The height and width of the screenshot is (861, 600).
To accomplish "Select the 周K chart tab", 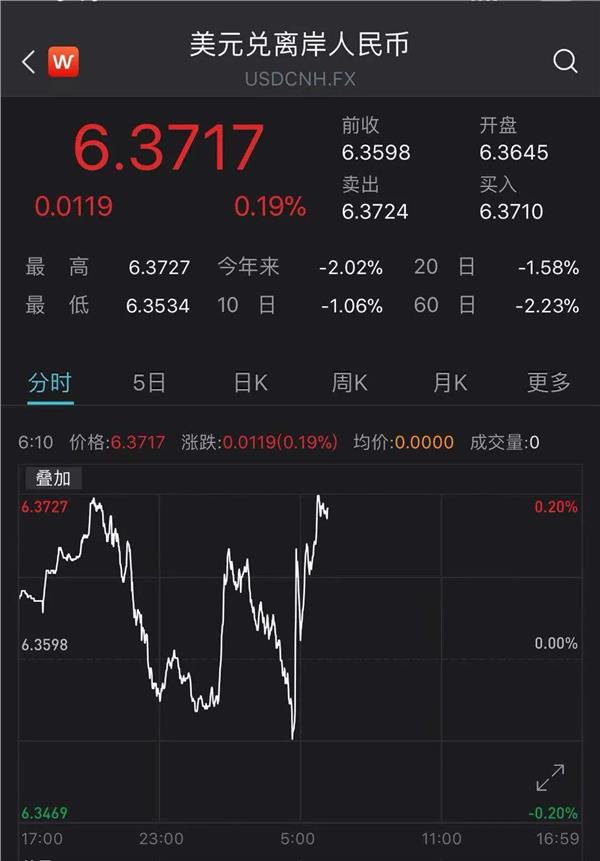I will (x=350, y=382).
